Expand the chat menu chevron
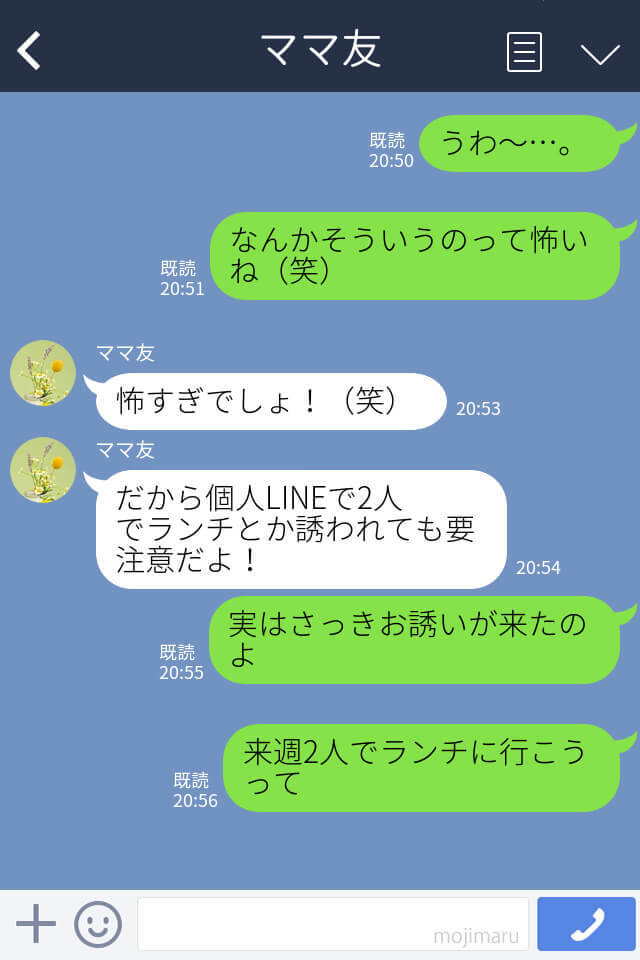Viewport: 640px width, 960px height. pyautogui.click(x=600, y=53)
